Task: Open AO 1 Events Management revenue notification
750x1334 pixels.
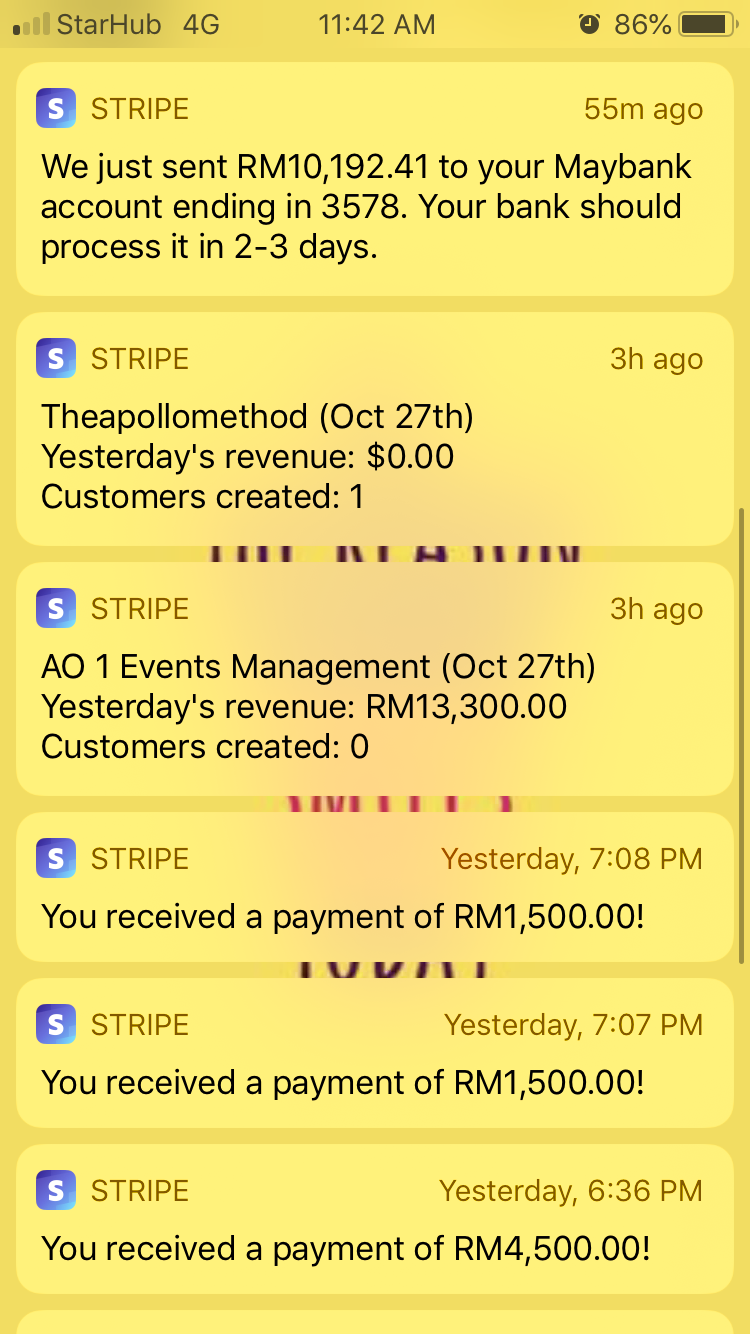Action: pos(375,680)
